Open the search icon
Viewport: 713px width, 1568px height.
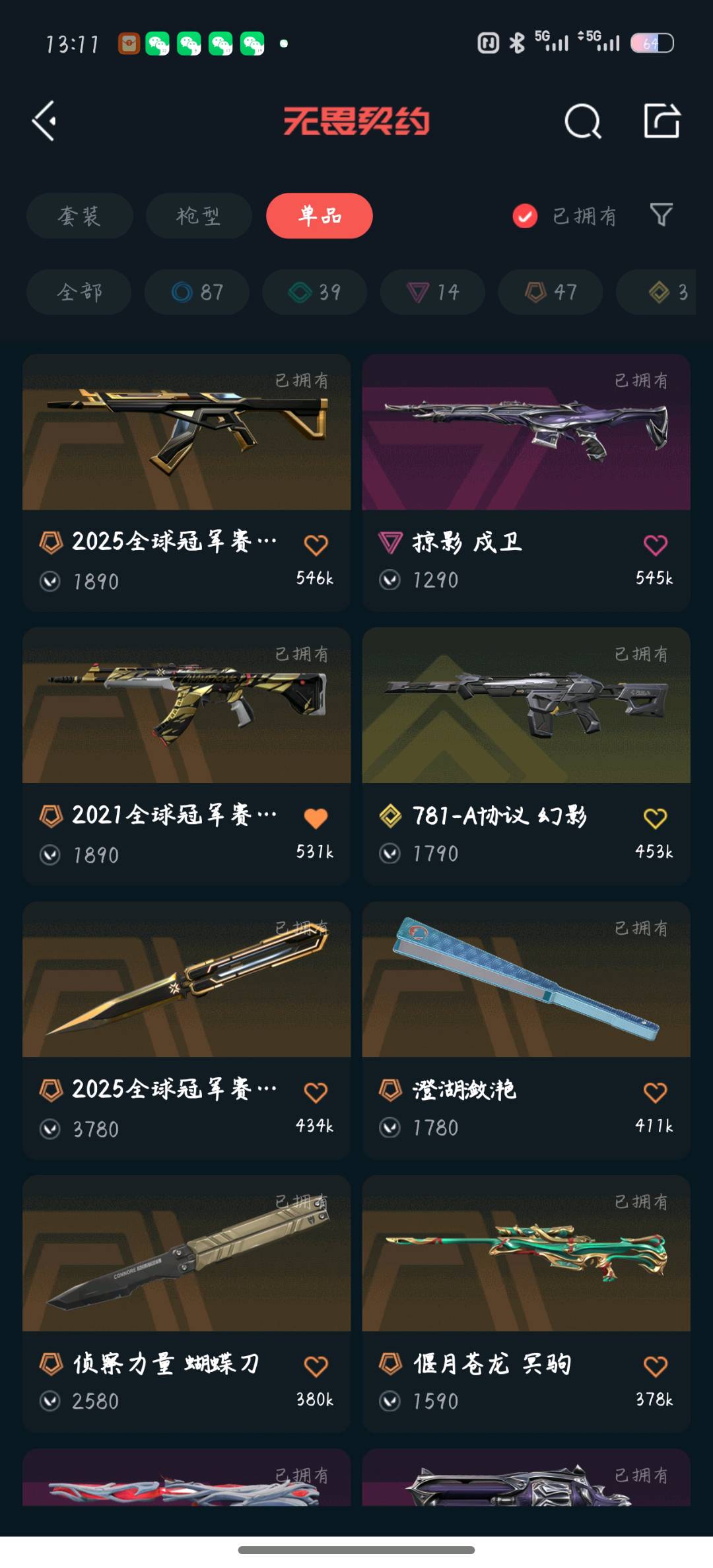coord(582,121)
